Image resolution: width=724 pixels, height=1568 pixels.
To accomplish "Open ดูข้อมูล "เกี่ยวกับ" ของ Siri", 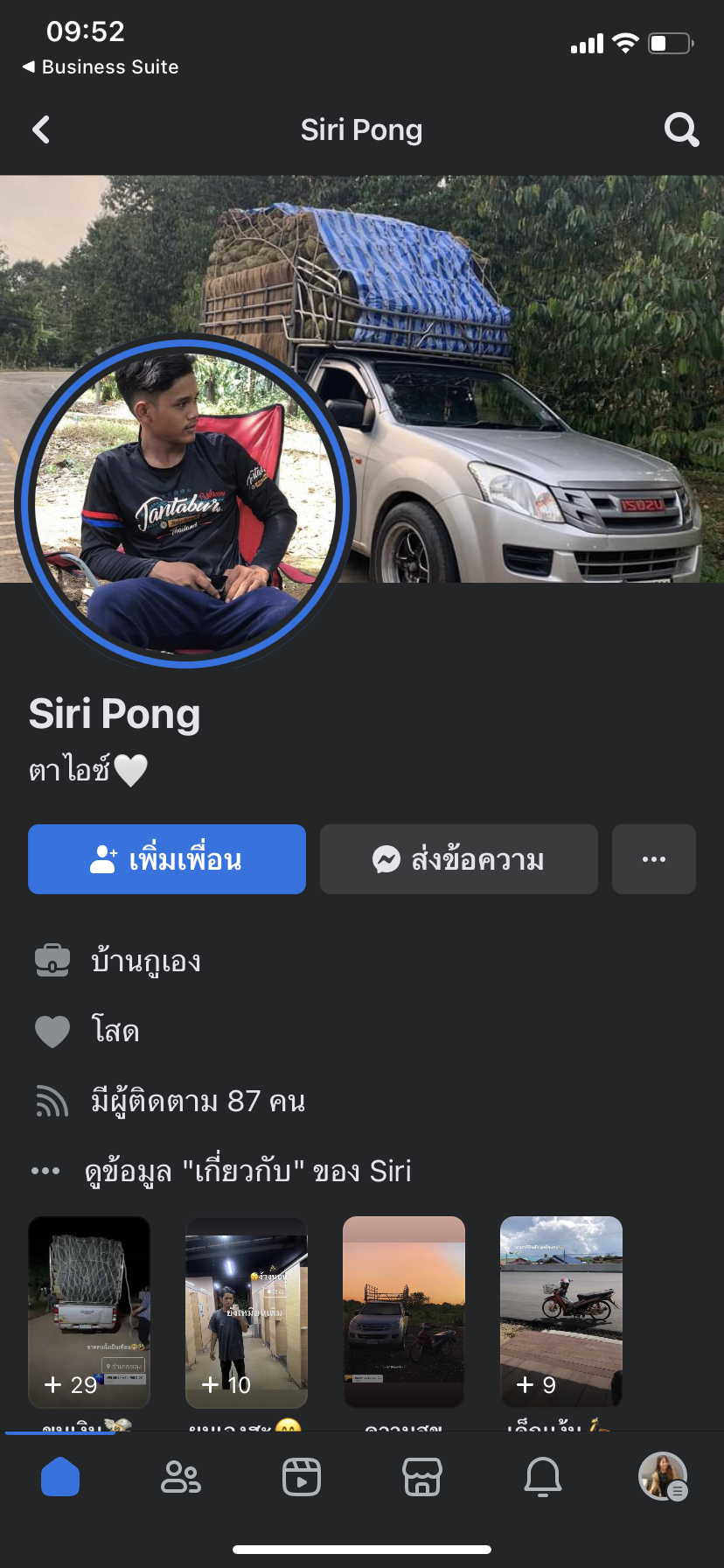I will [247, 1171].
